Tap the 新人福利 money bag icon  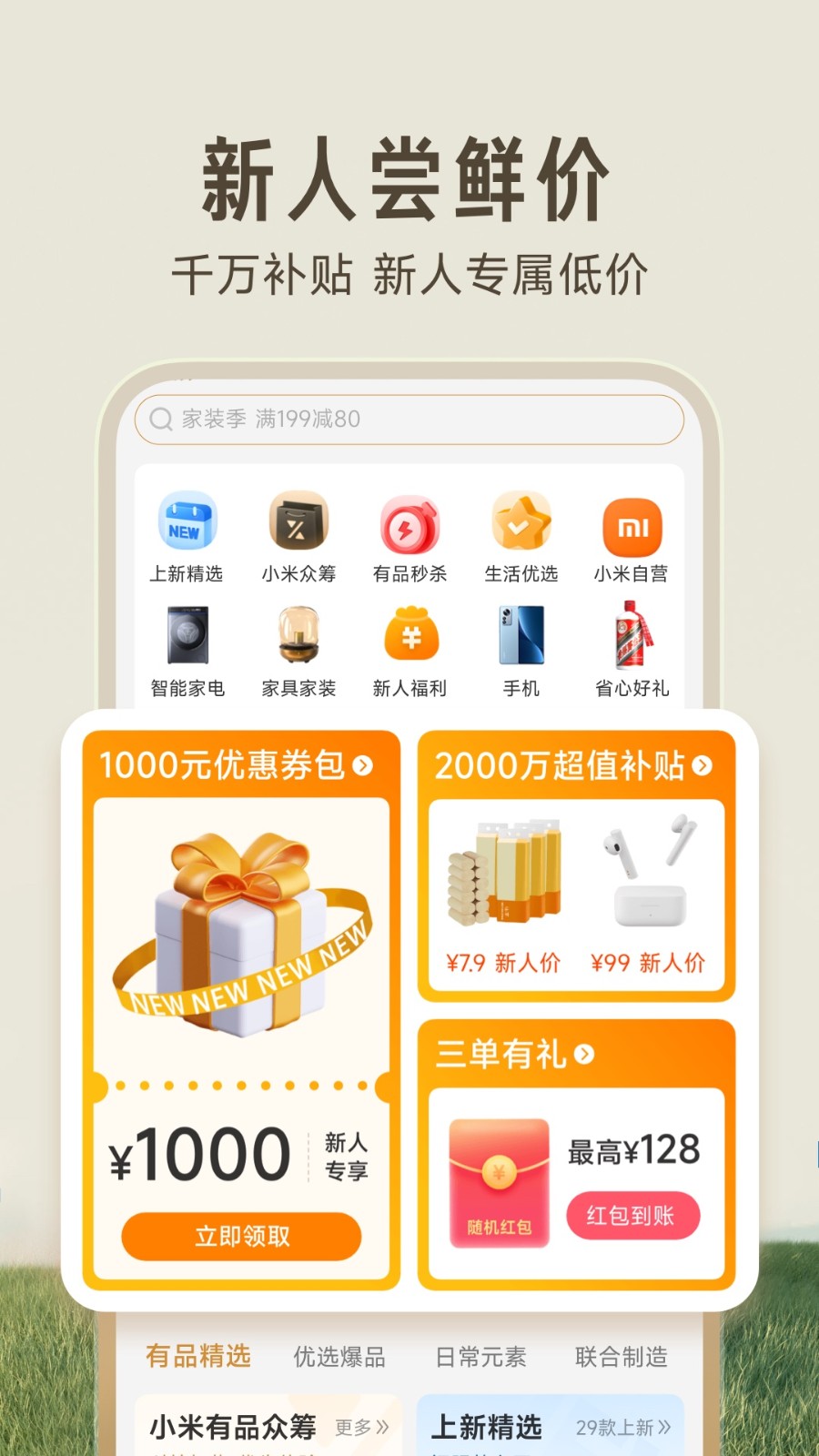(x=409, y=637)
